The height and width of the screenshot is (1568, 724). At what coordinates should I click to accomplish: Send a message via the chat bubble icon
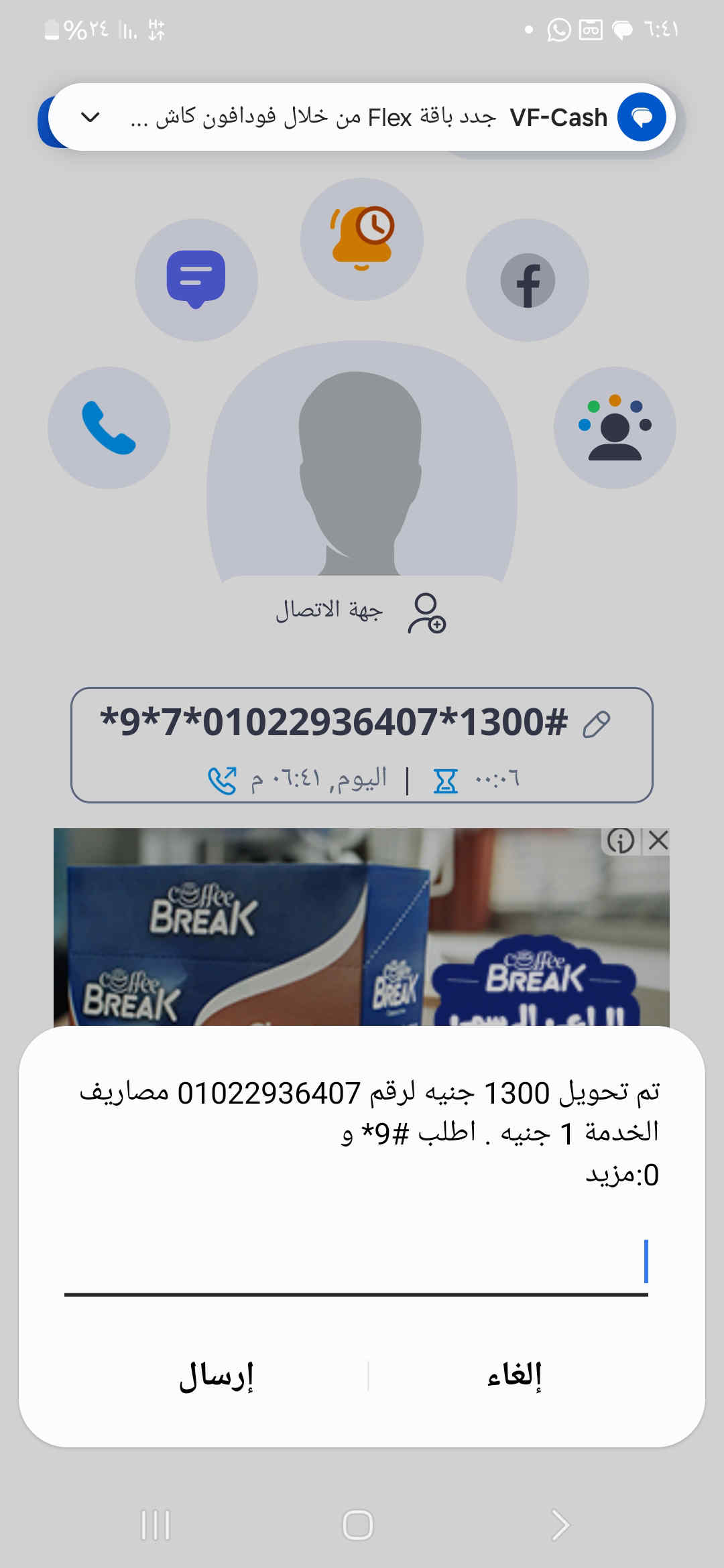[x=196, y=279]
